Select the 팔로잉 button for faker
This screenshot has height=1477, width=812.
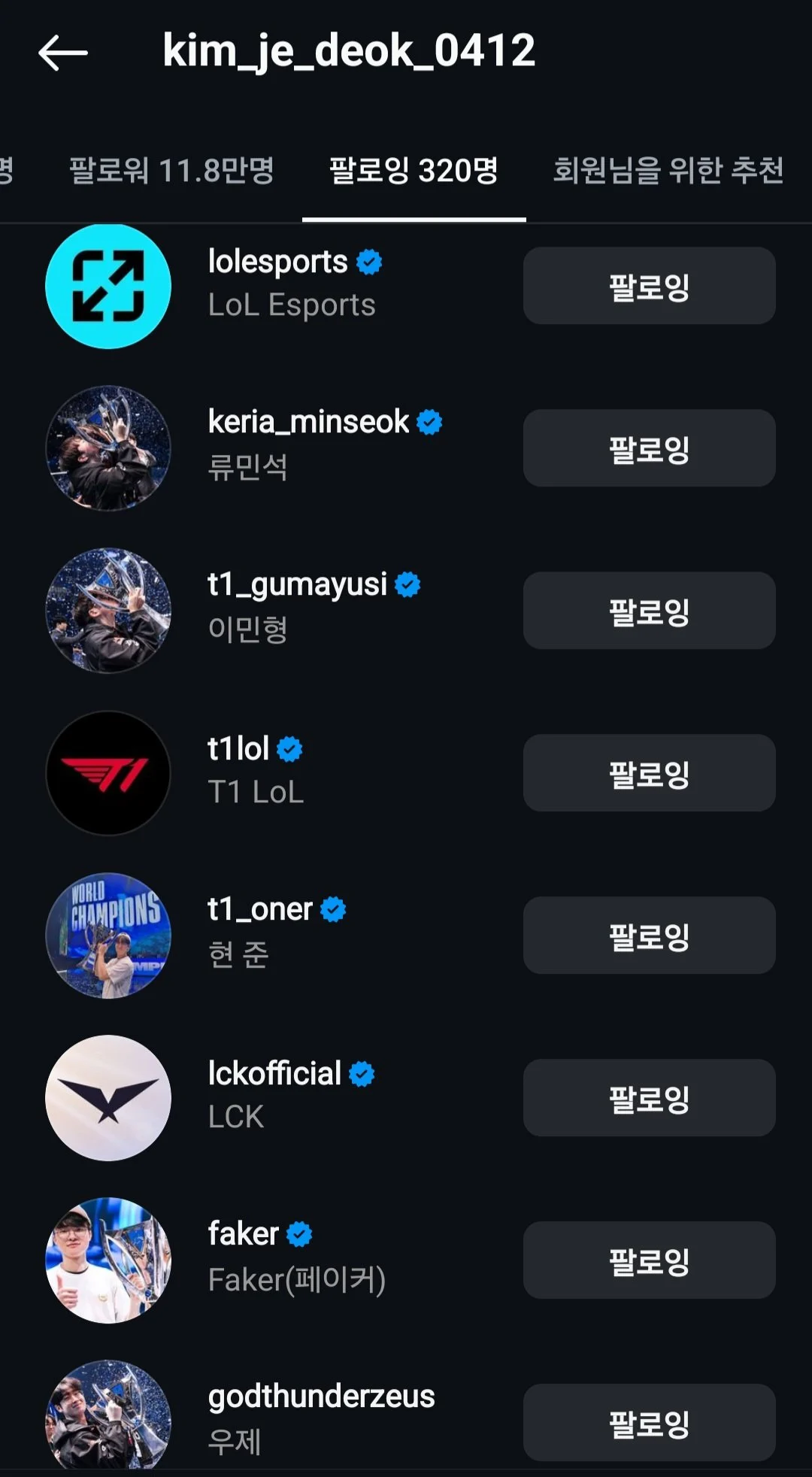(649, 1261)
